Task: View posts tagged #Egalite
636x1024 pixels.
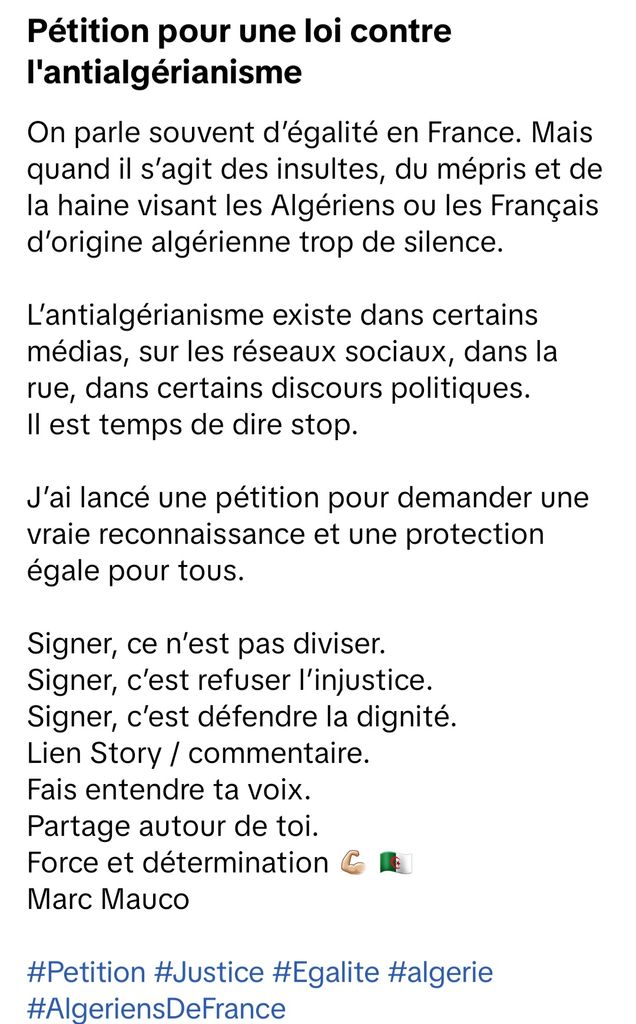Action: [326, 972]
